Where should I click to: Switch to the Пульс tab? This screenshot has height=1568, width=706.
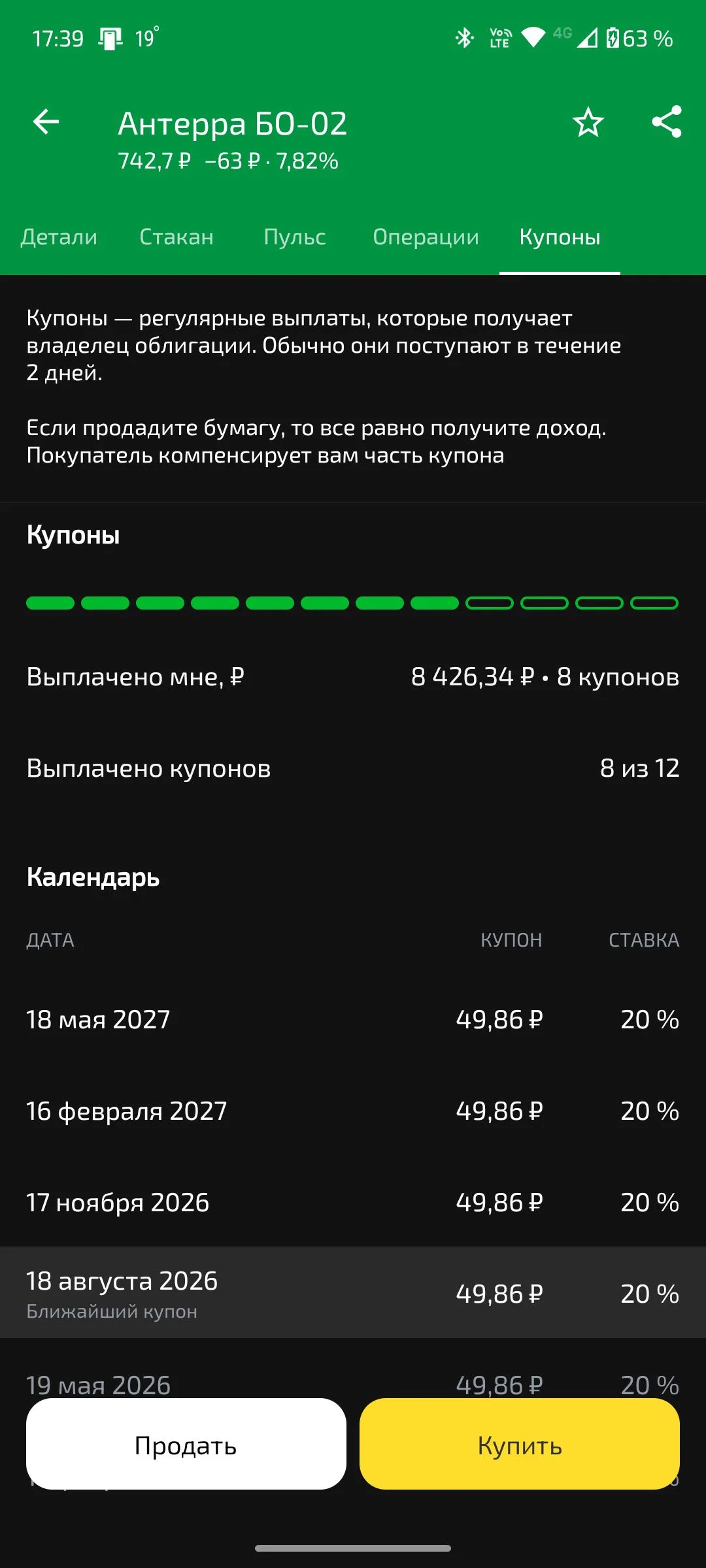(x=295, y=237)
